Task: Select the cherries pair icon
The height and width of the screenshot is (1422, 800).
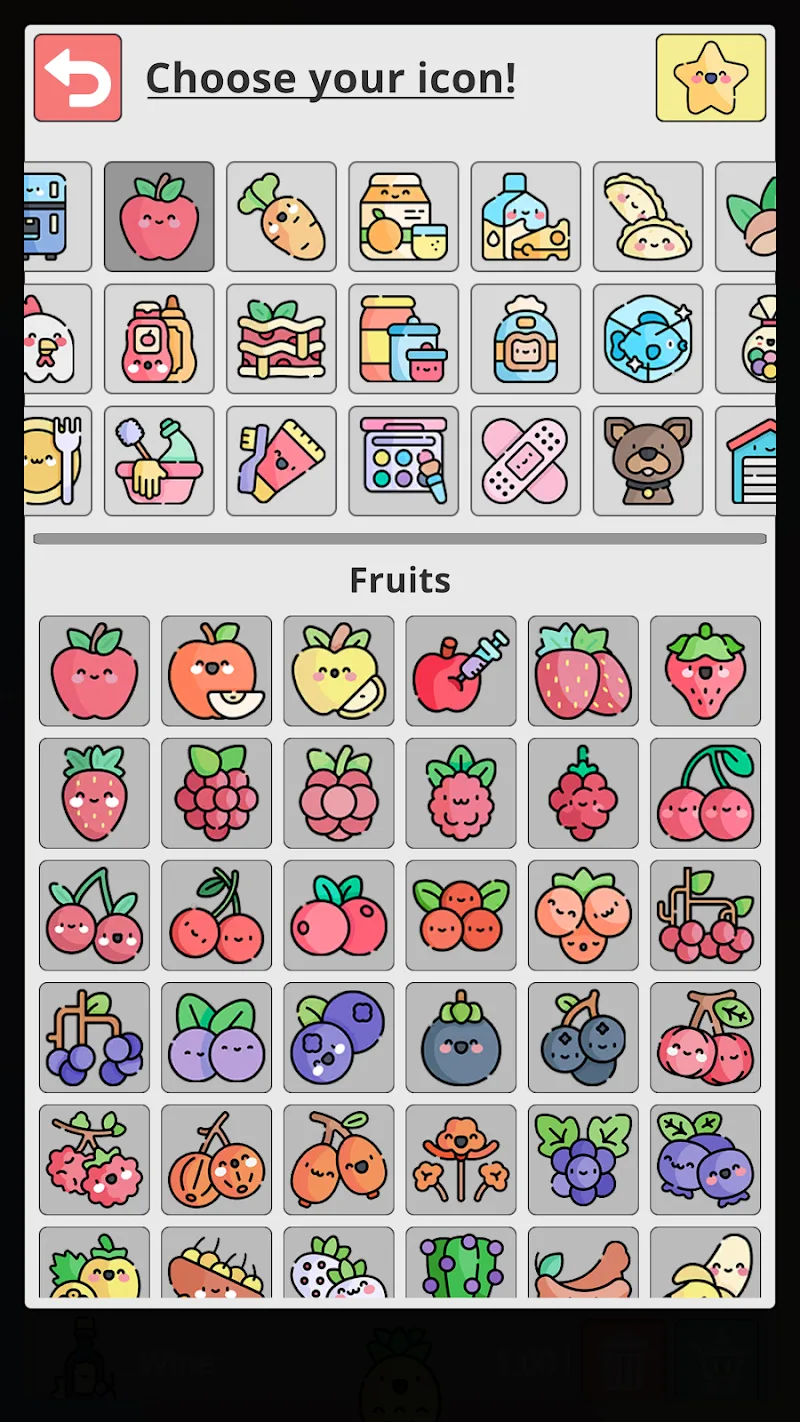Action: tap(706, 793)
